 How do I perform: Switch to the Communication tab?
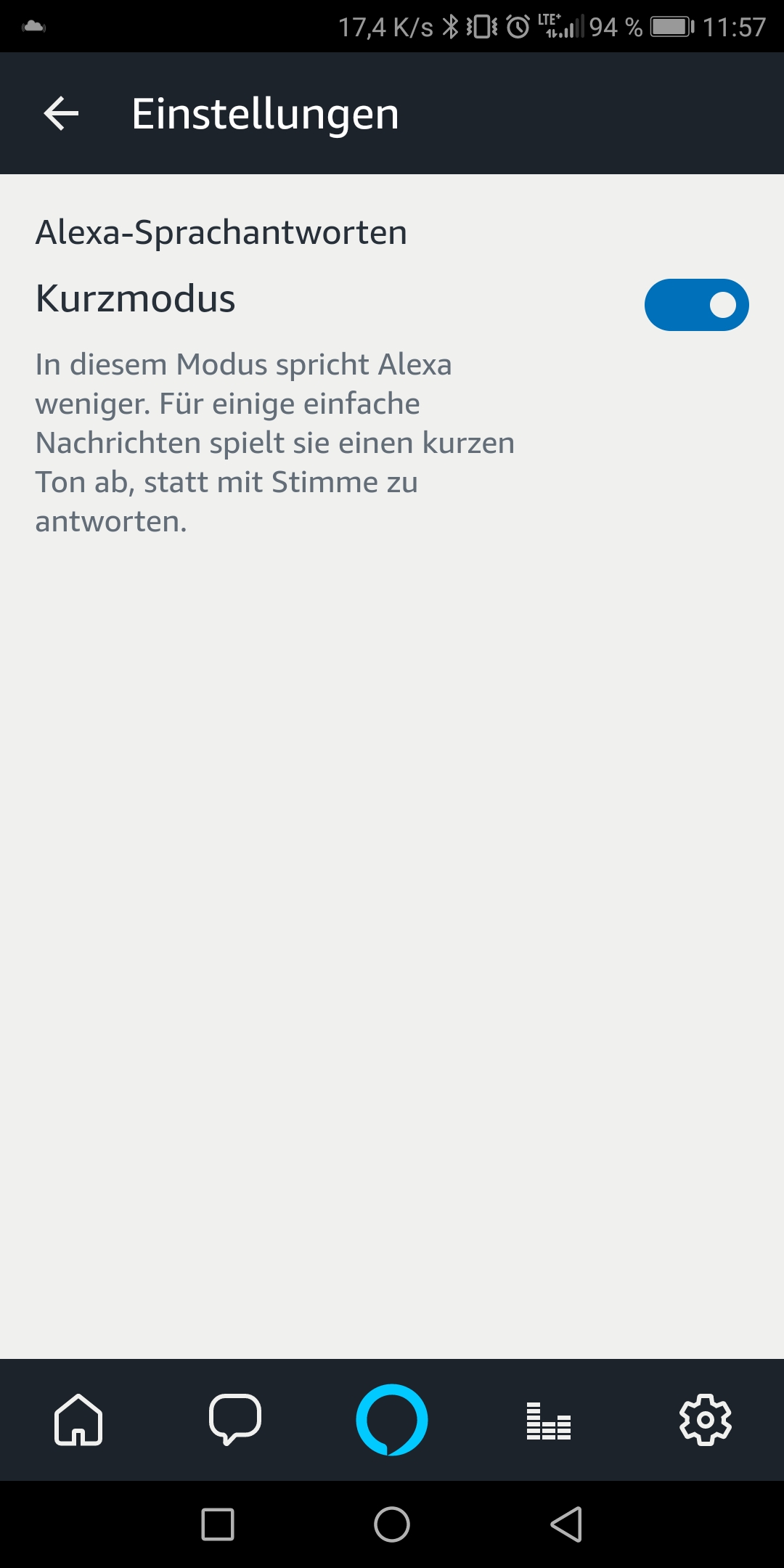(235, 1420)
